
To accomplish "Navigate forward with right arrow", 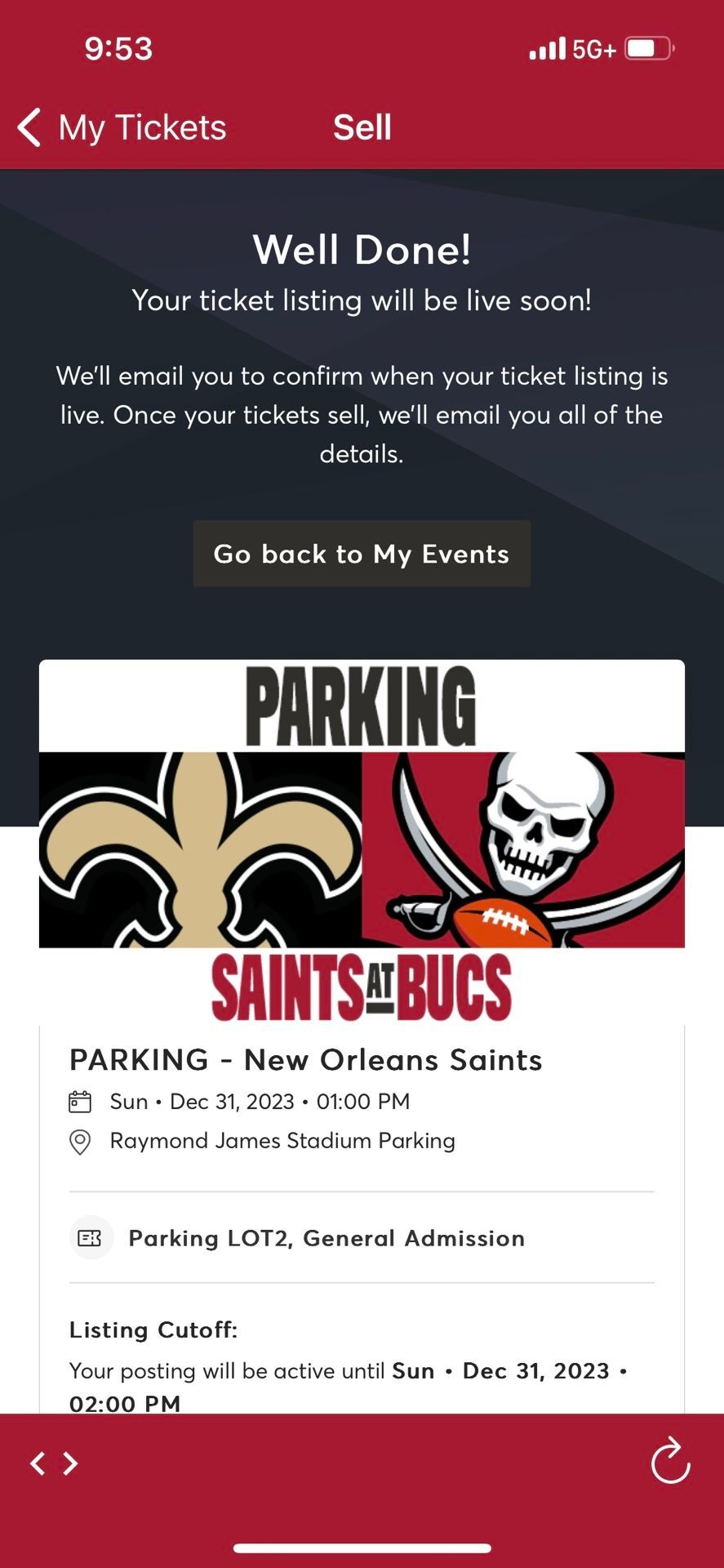I will tap(71, 1463).
